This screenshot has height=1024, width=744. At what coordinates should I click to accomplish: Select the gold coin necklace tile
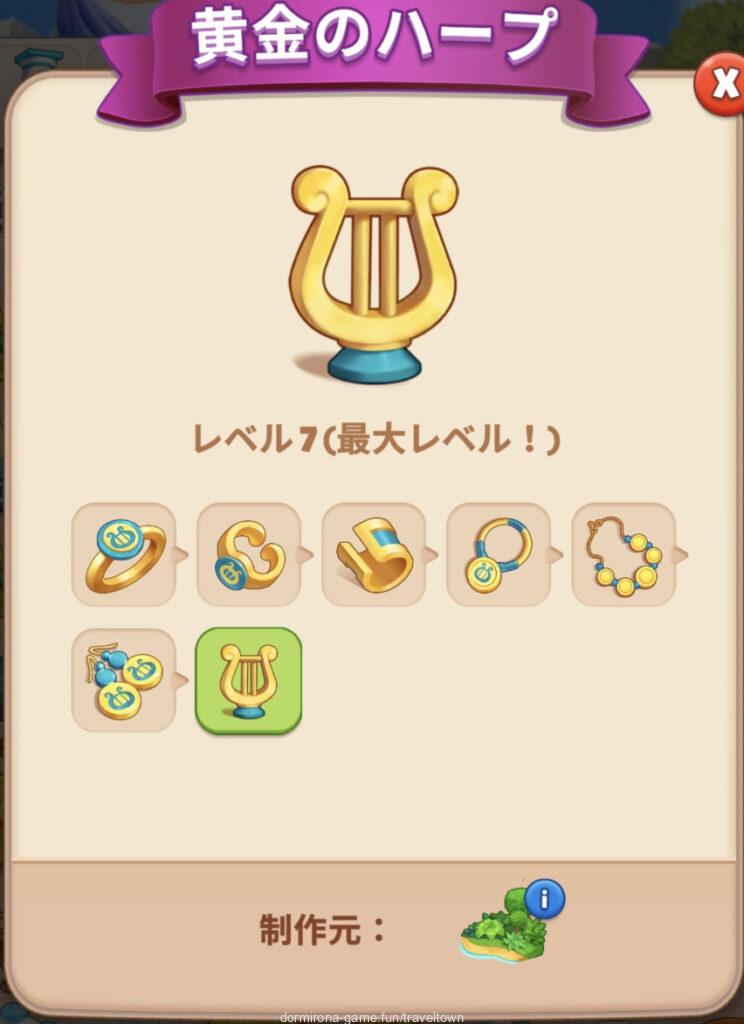pyautogui.click(x=623, y=554)
